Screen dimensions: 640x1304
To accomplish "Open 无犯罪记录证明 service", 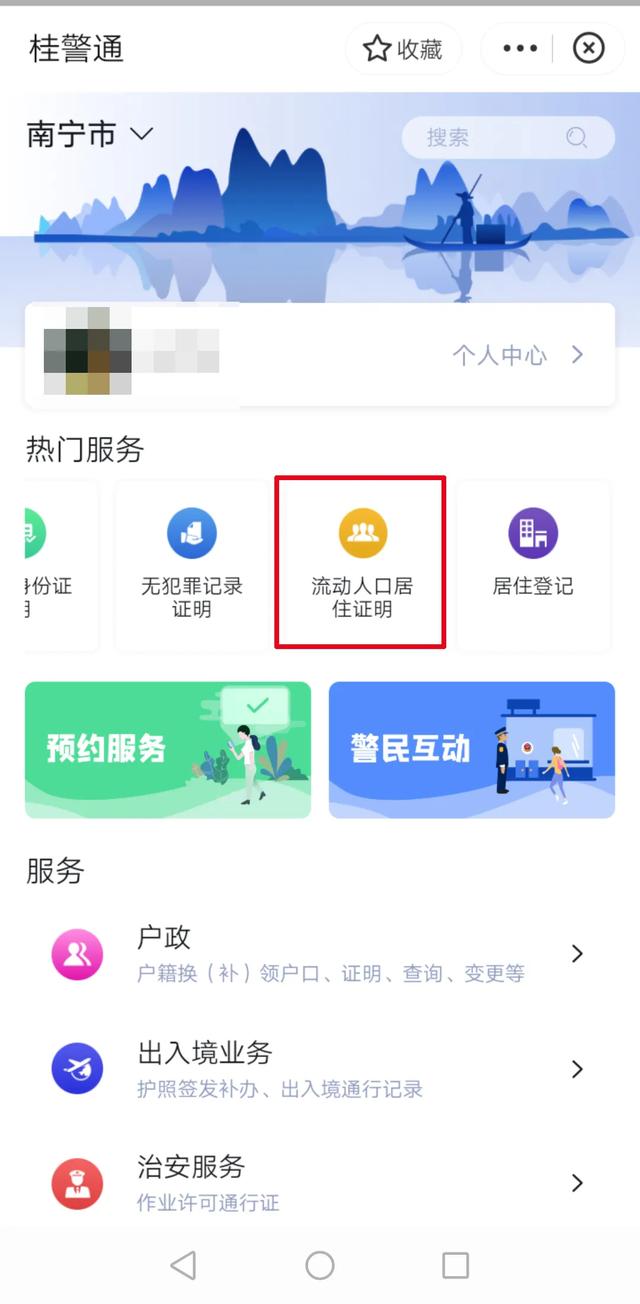I will [191, 566].
